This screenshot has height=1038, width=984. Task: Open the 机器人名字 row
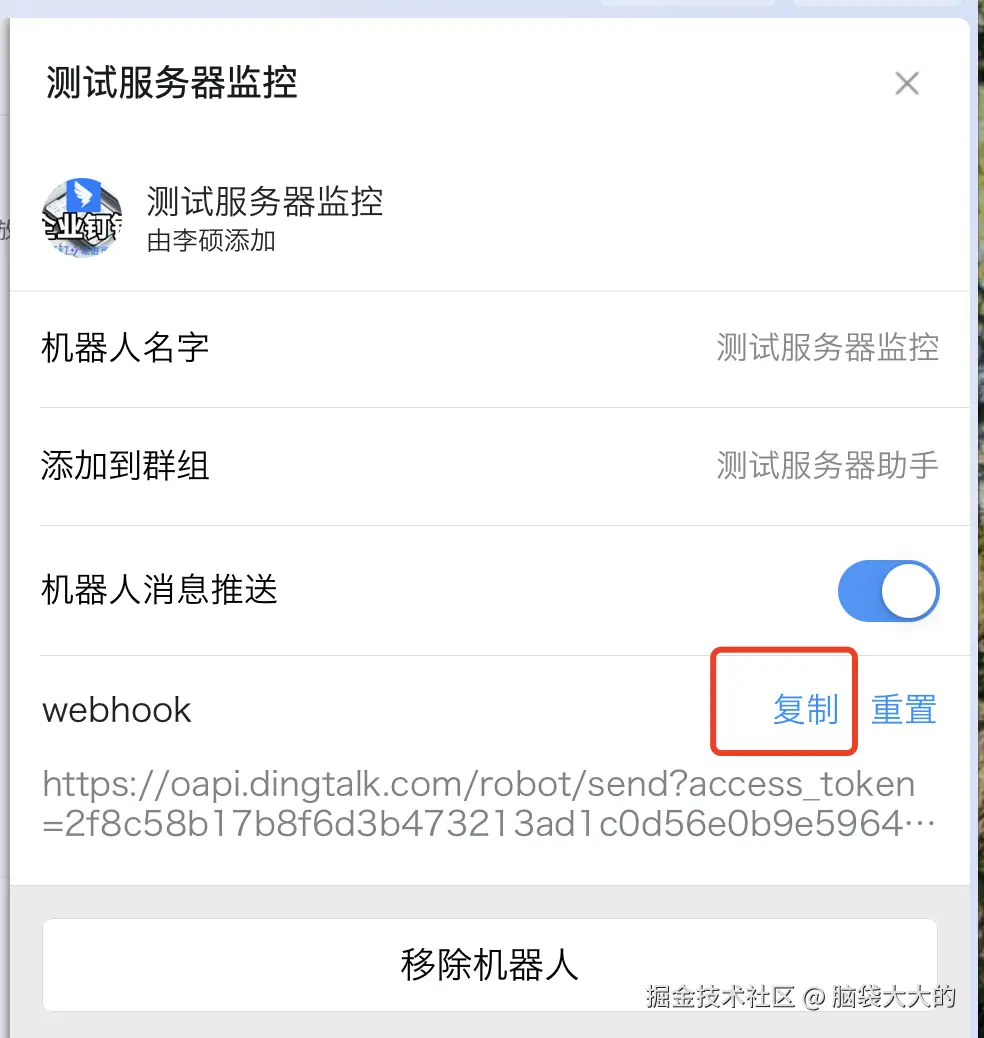490,348
